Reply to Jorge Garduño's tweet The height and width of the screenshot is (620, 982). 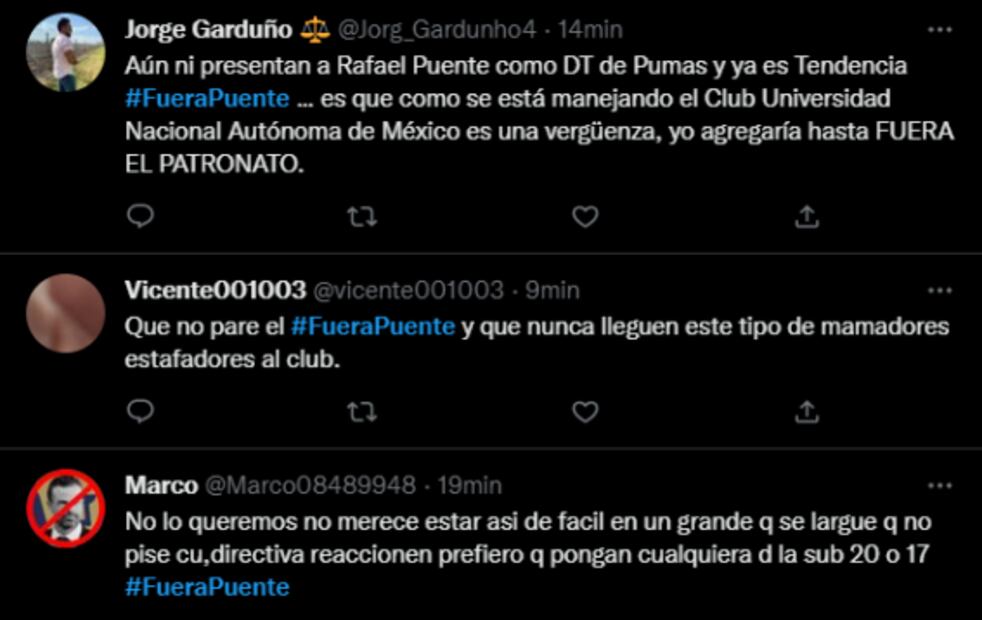click(141, 216)
